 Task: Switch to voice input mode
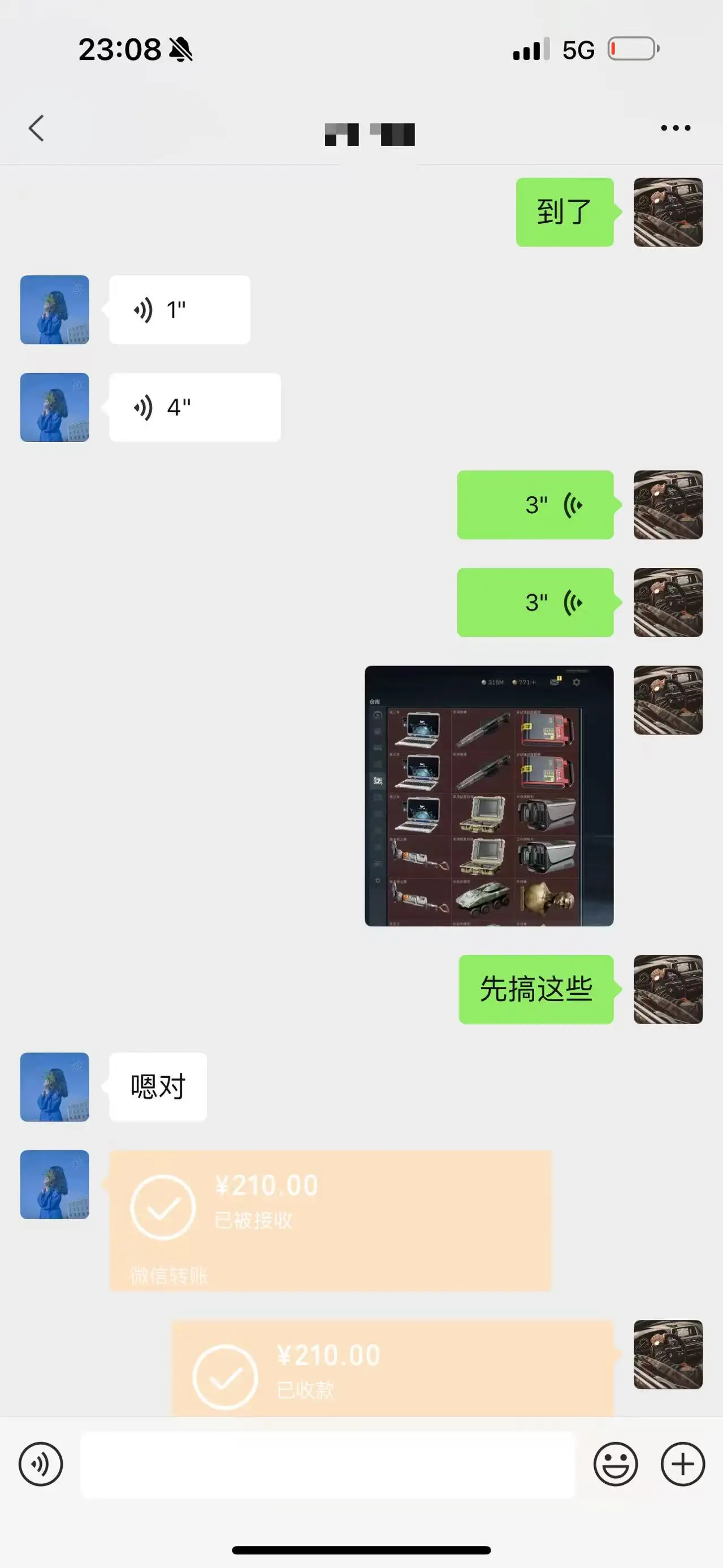point(41,1464)
